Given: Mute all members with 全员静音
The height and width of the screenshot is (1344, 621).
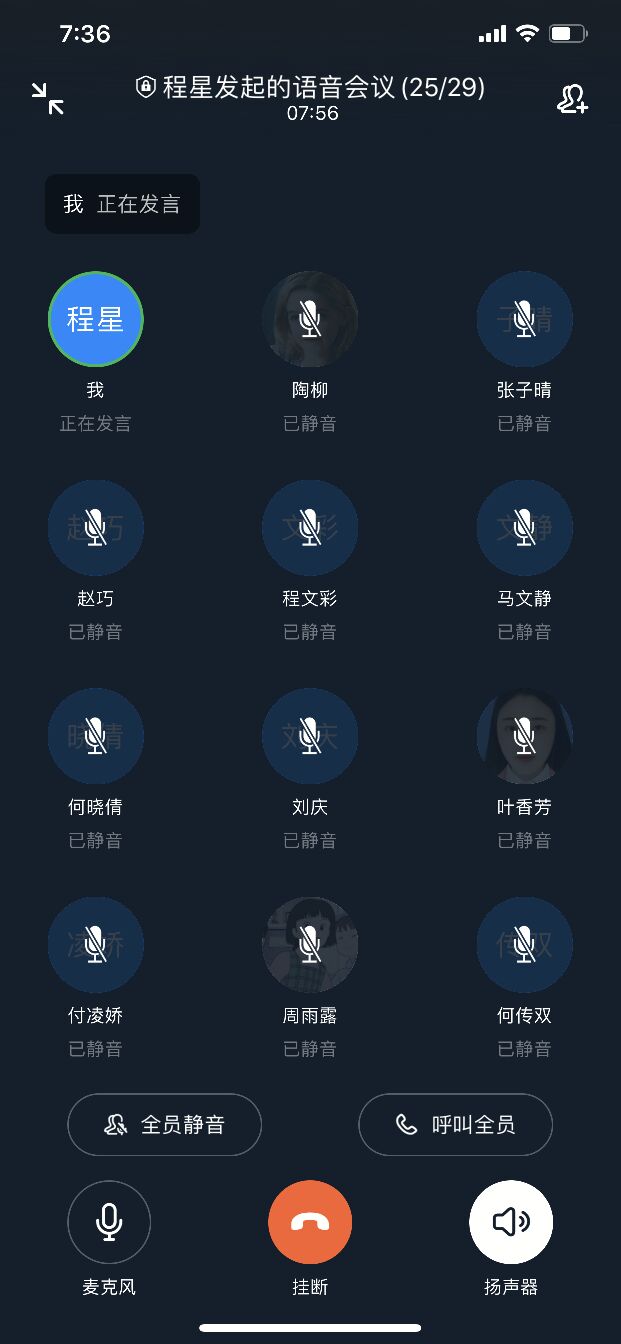Looking at the screenshot, I should [x=165, y=1125].
